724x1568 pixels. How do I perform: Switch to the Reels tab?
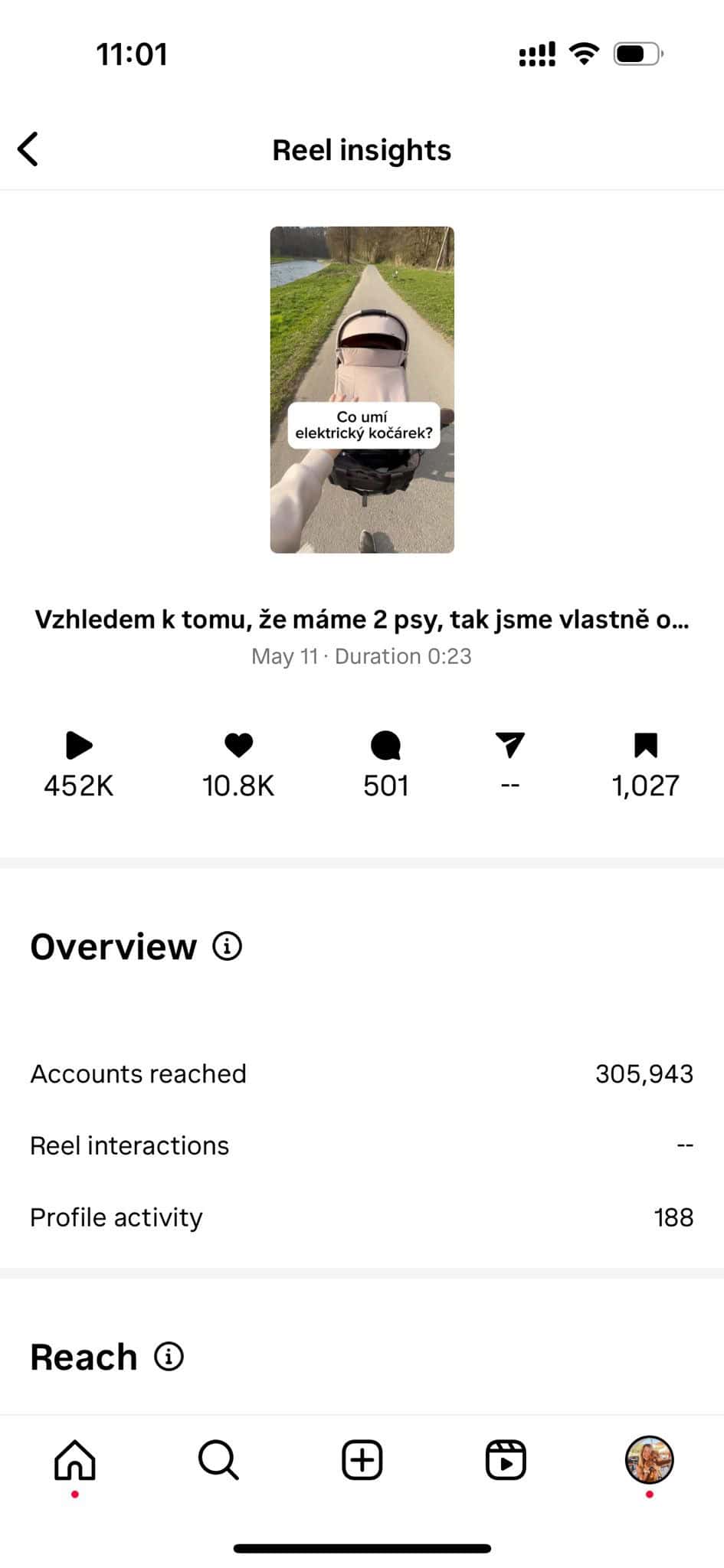506,1459
